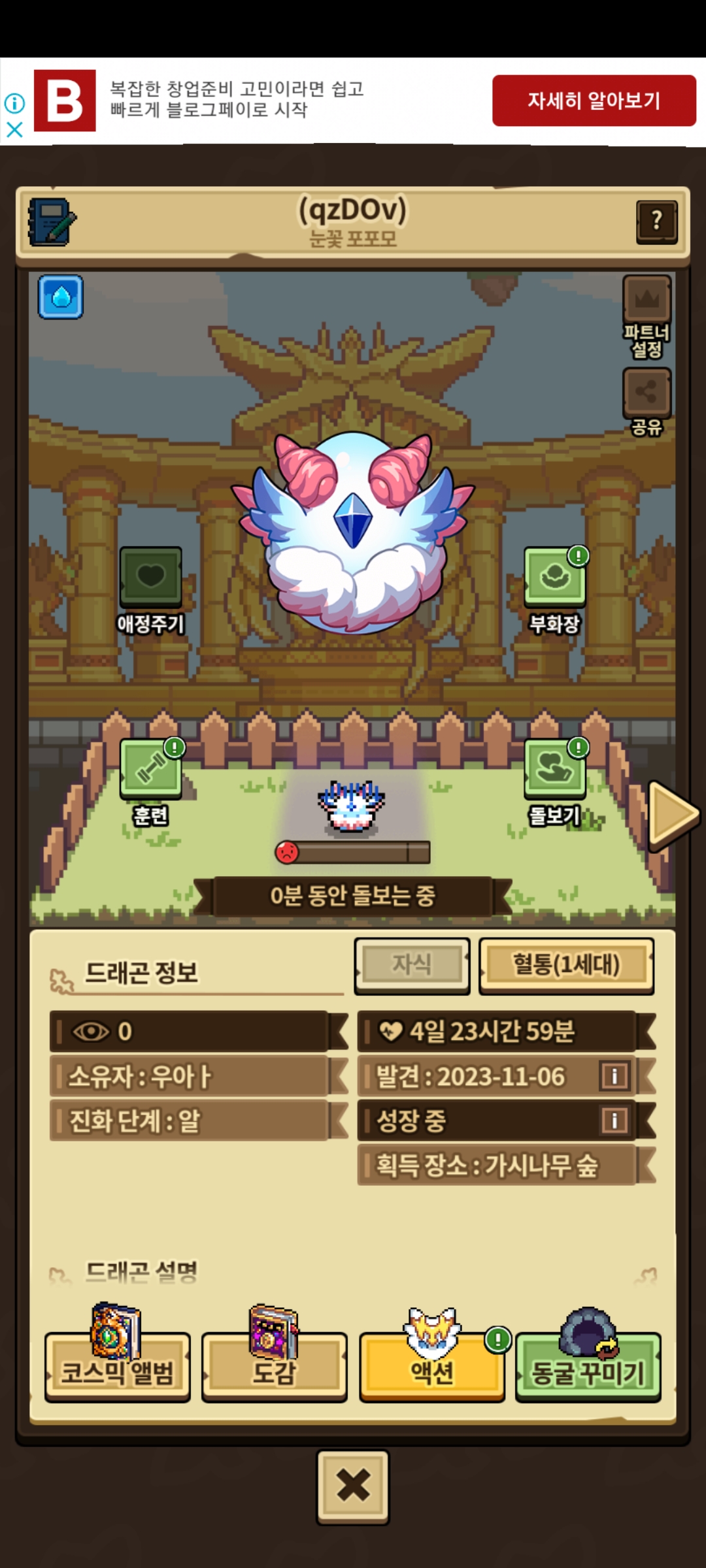Tap the 자식 button

click(x=412, y=966)
